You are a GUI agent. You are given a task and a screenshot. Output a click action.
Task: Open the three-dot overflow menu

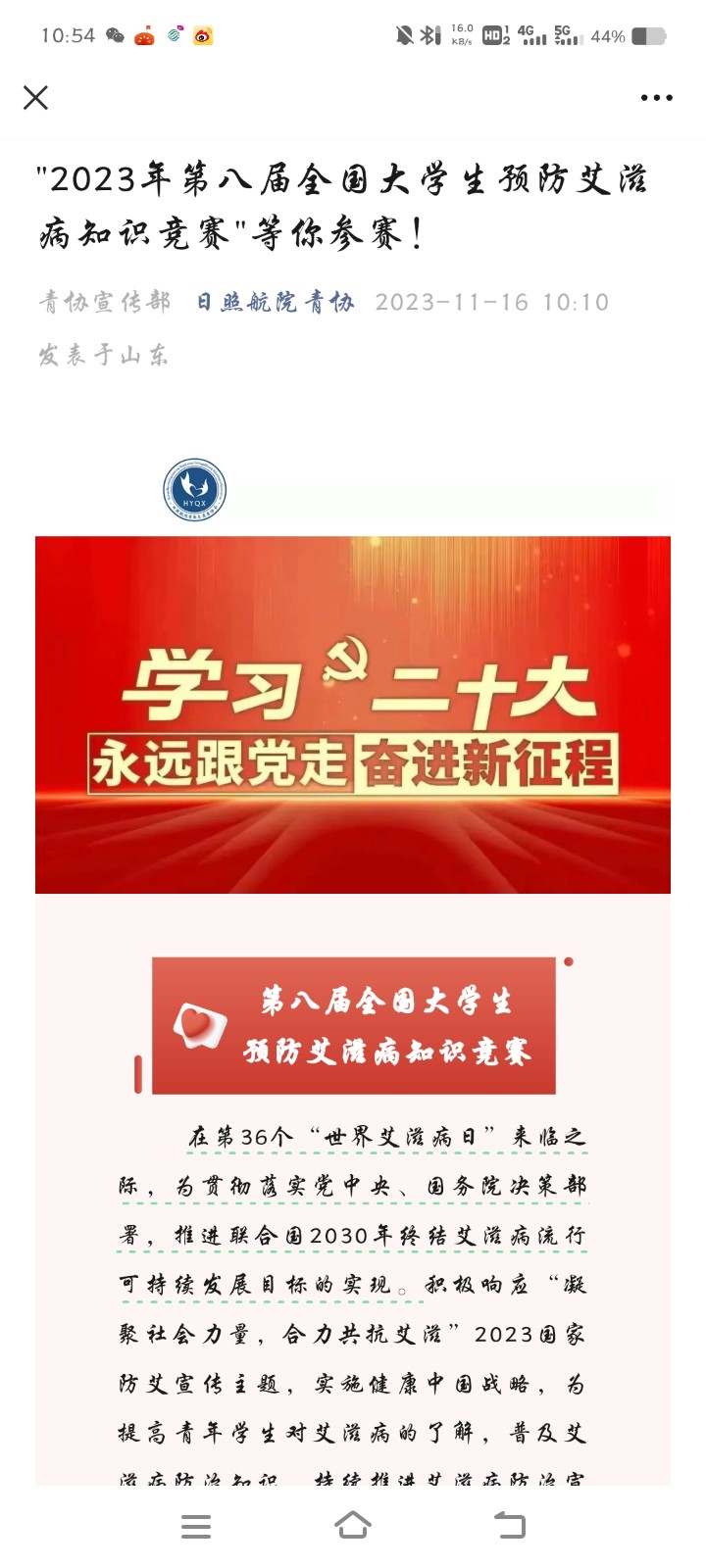coord(656,98)
